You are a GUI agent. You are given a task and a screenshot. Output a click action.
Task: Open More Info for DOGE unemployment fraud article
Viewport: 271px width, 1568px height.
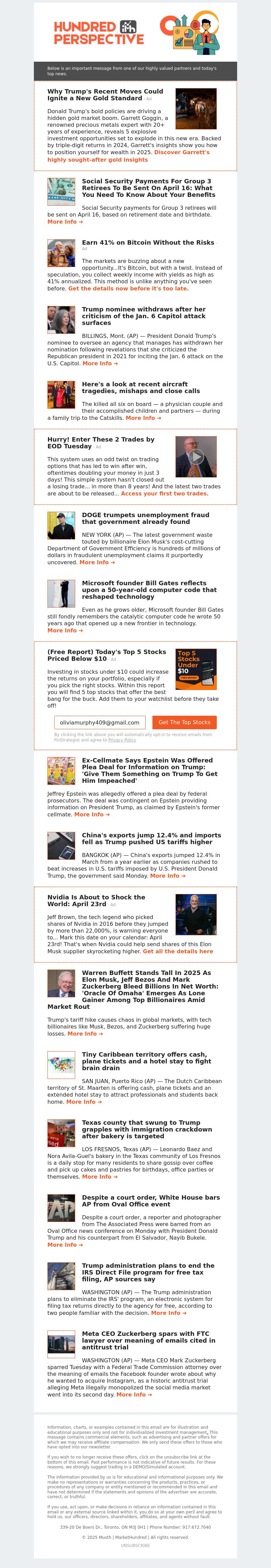pos(97,563)
